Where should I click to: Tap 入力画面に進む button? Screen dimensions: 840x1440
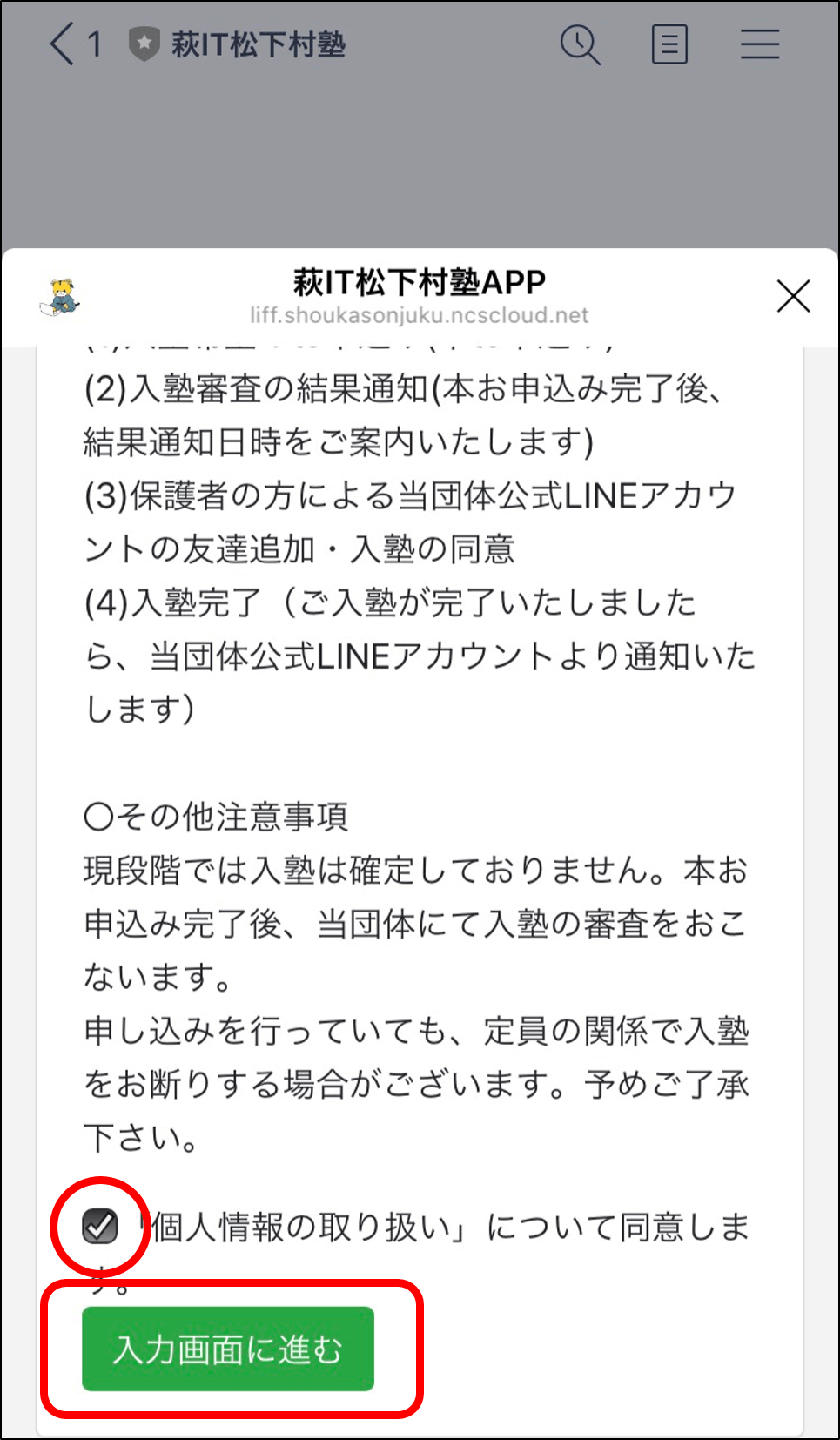coord(228,1349)
